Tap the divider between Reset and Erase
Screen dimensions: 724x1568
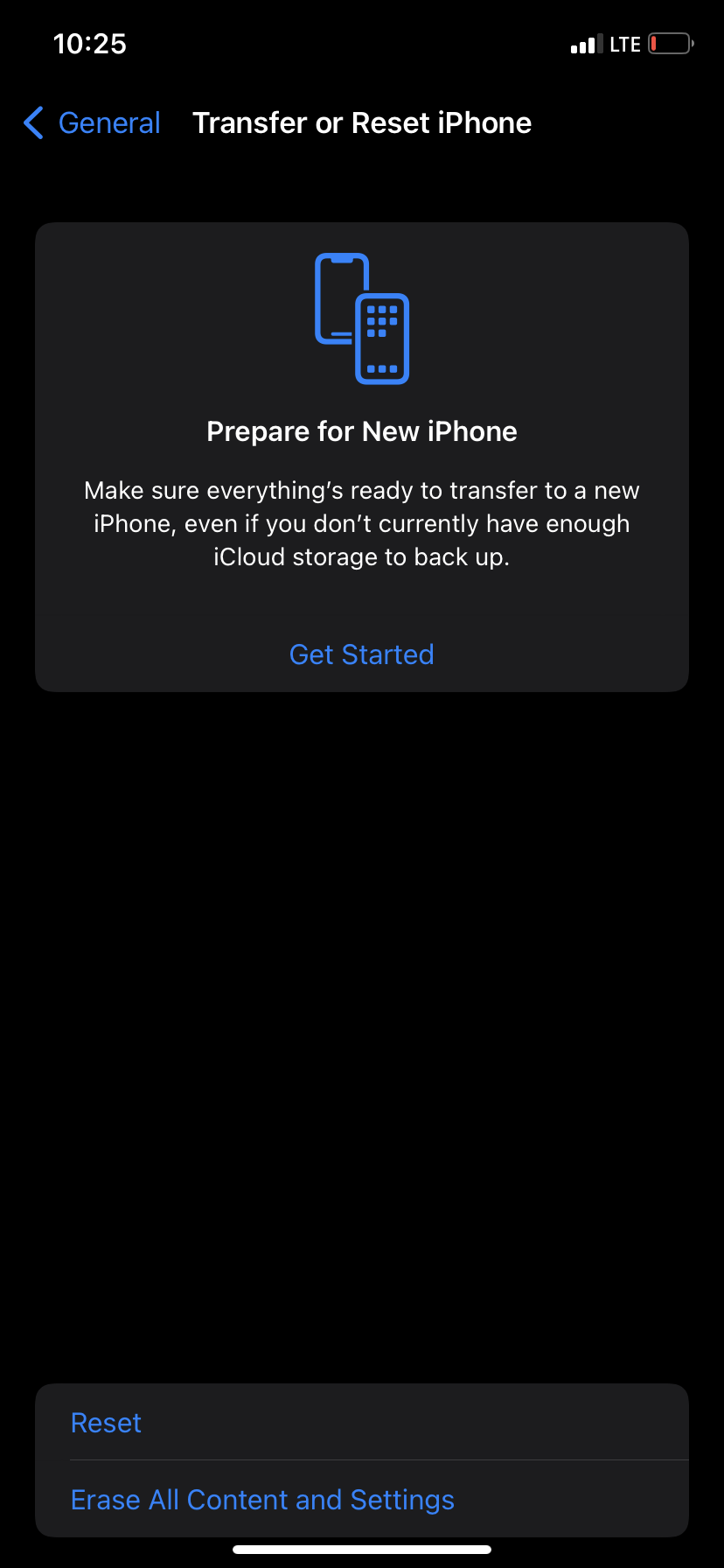tap(376, 1460)
